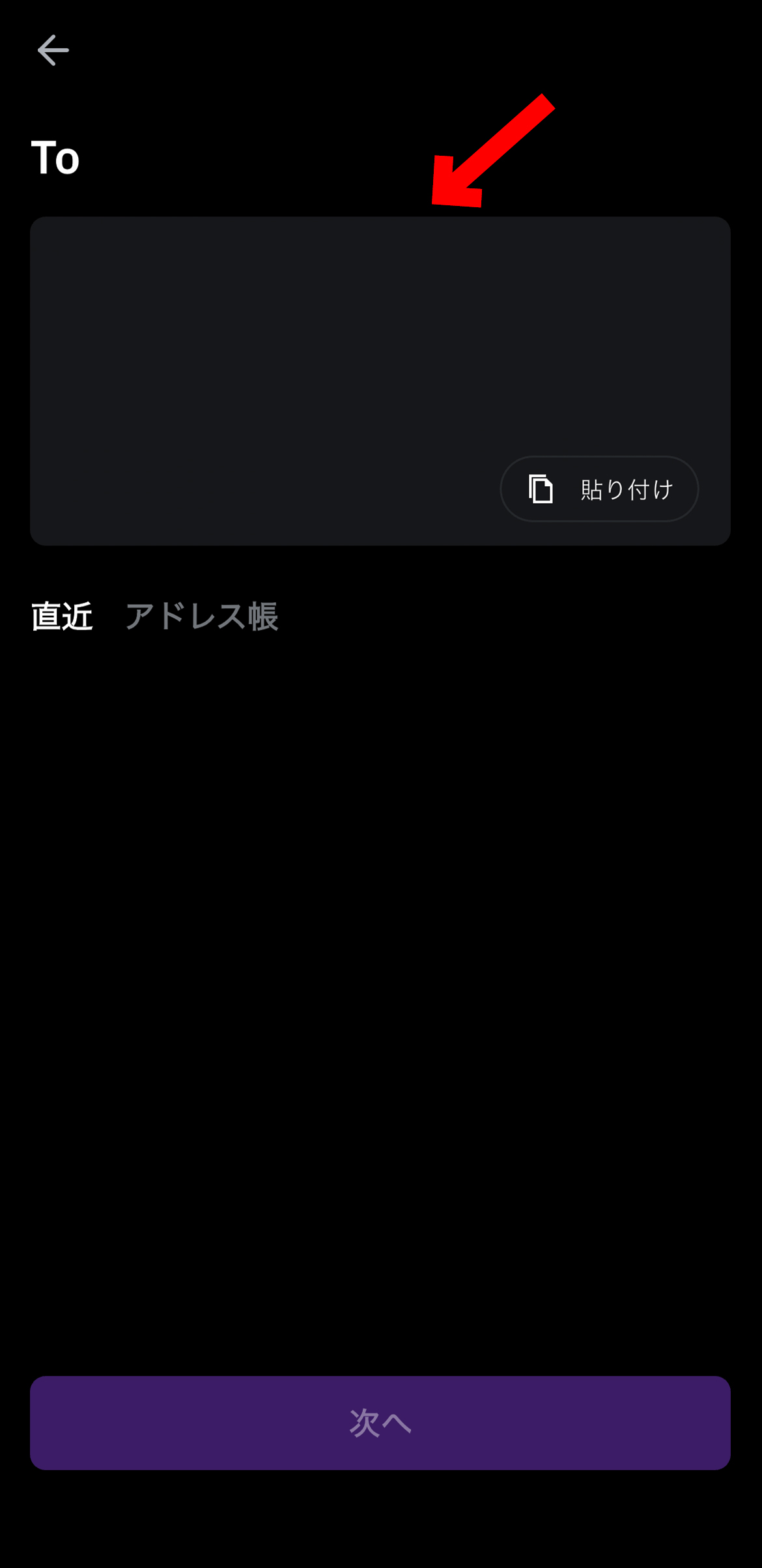
Task: Open the アドレス帳 tab
Action: coord(201,616)
